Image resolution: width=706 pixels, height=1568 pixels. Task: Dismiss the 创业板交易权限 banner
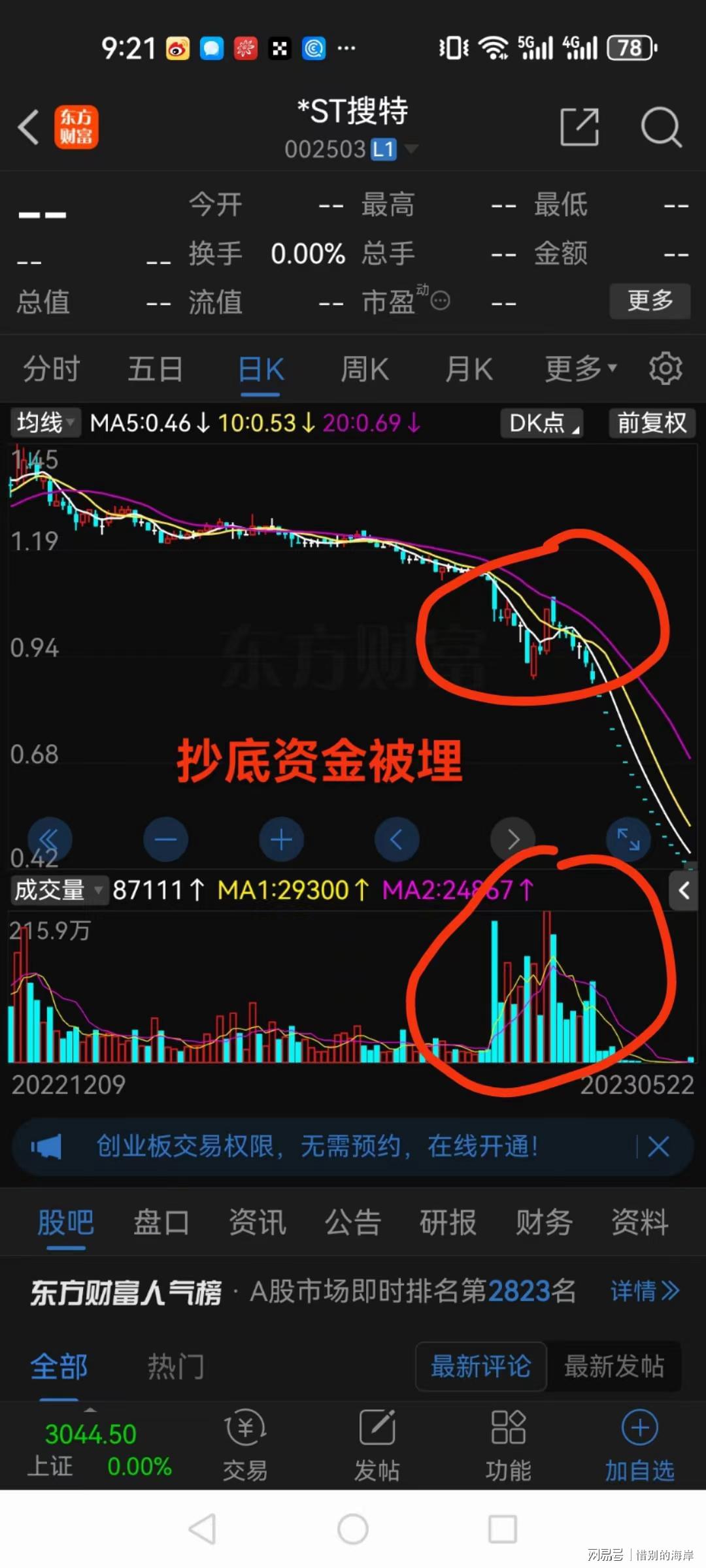point(658,1146)
